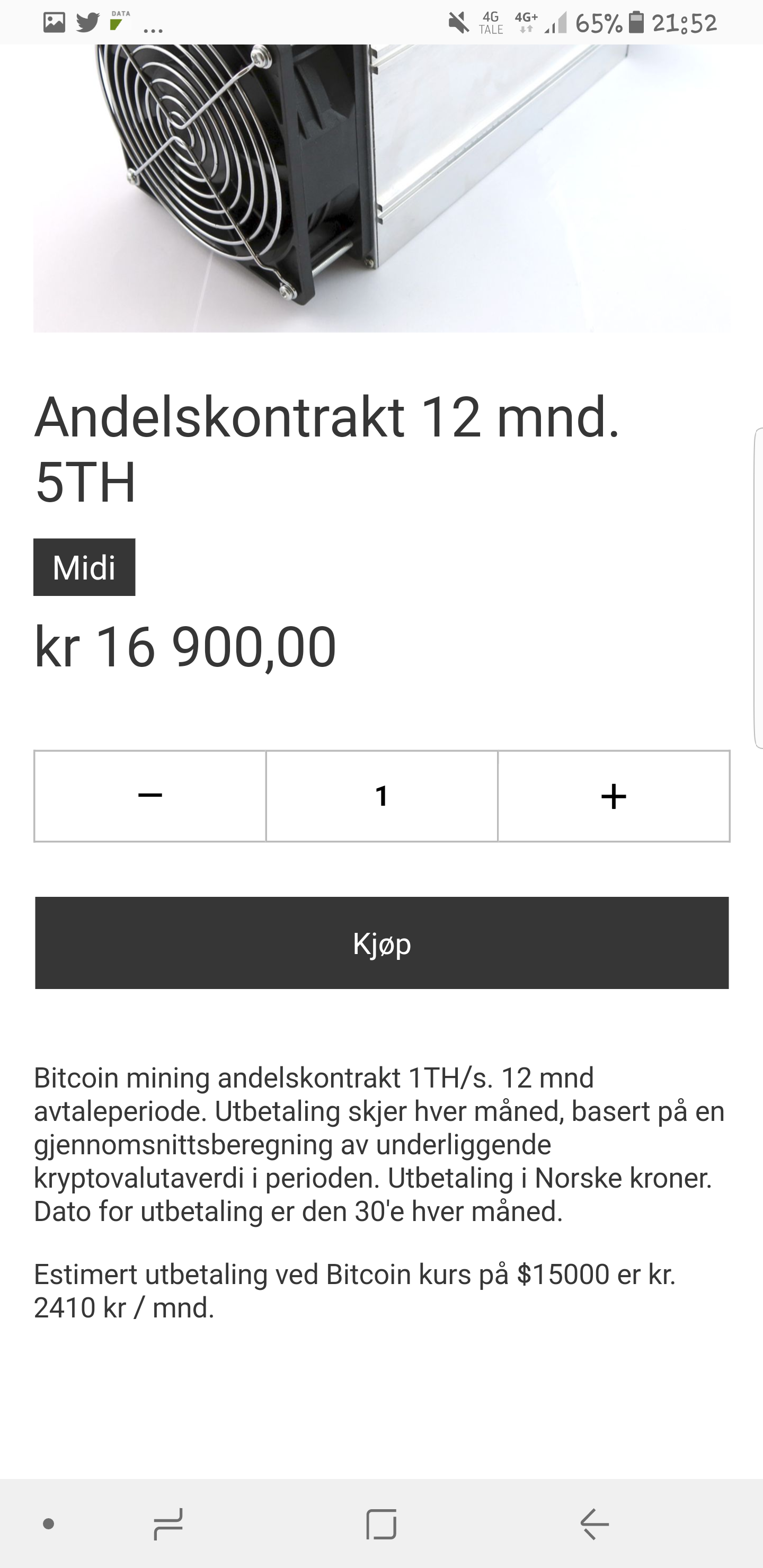Image resolution: width=763 pixels, height=1568 pixels.
Task: Decrease quantity with the minus button
Action: (150, 796)
